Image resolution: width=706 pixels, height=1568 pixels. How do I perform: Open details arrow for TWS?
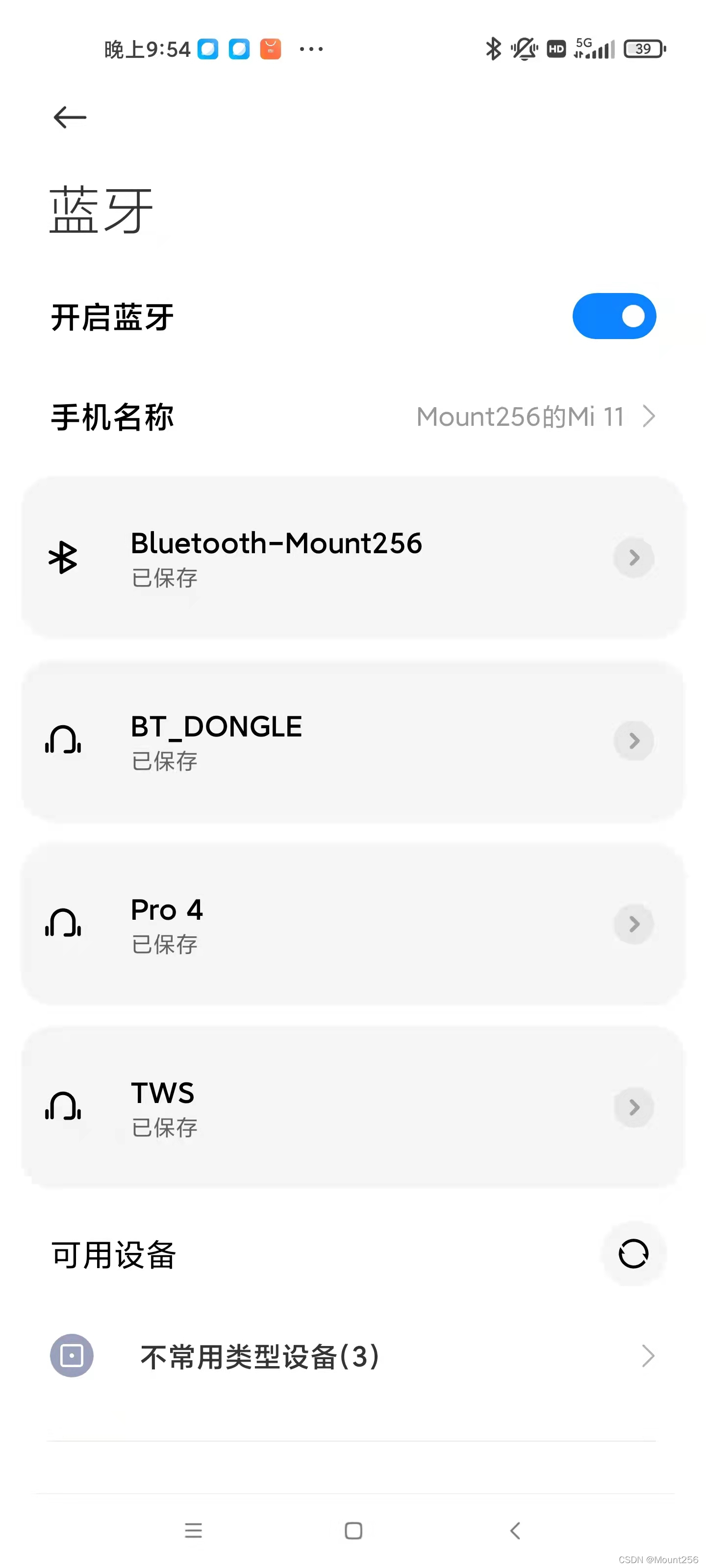pyautogui.click(x=633, y=1106)
